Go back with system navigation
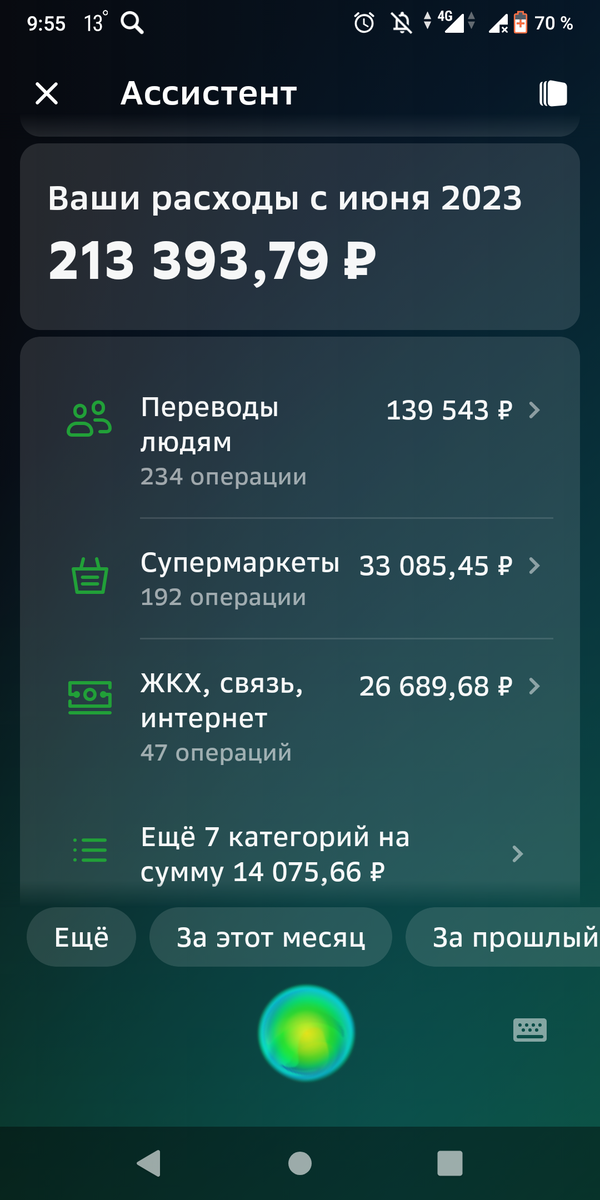Screen dimensions: 600x1200 [149, 1162]
